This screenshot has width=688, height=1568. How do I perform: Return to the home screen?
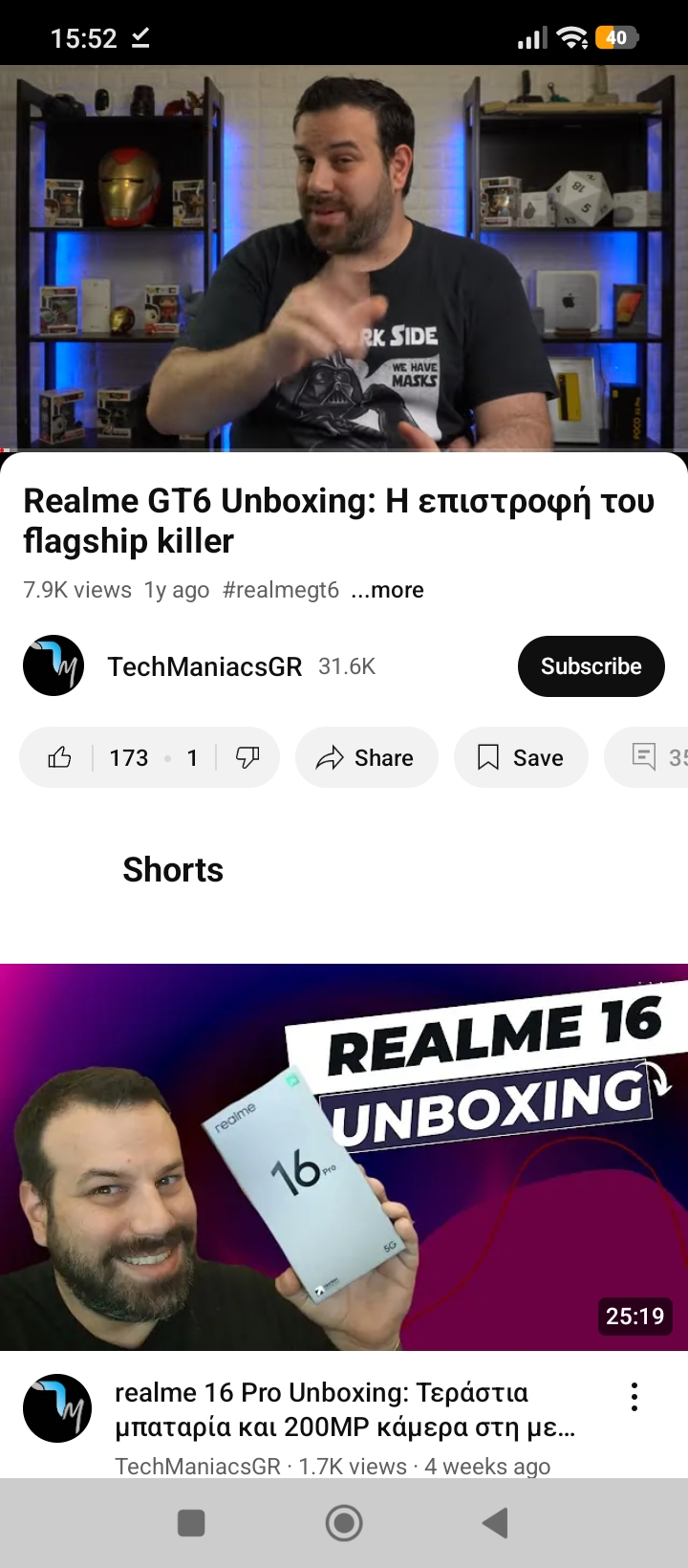[x=344, y=1523]
